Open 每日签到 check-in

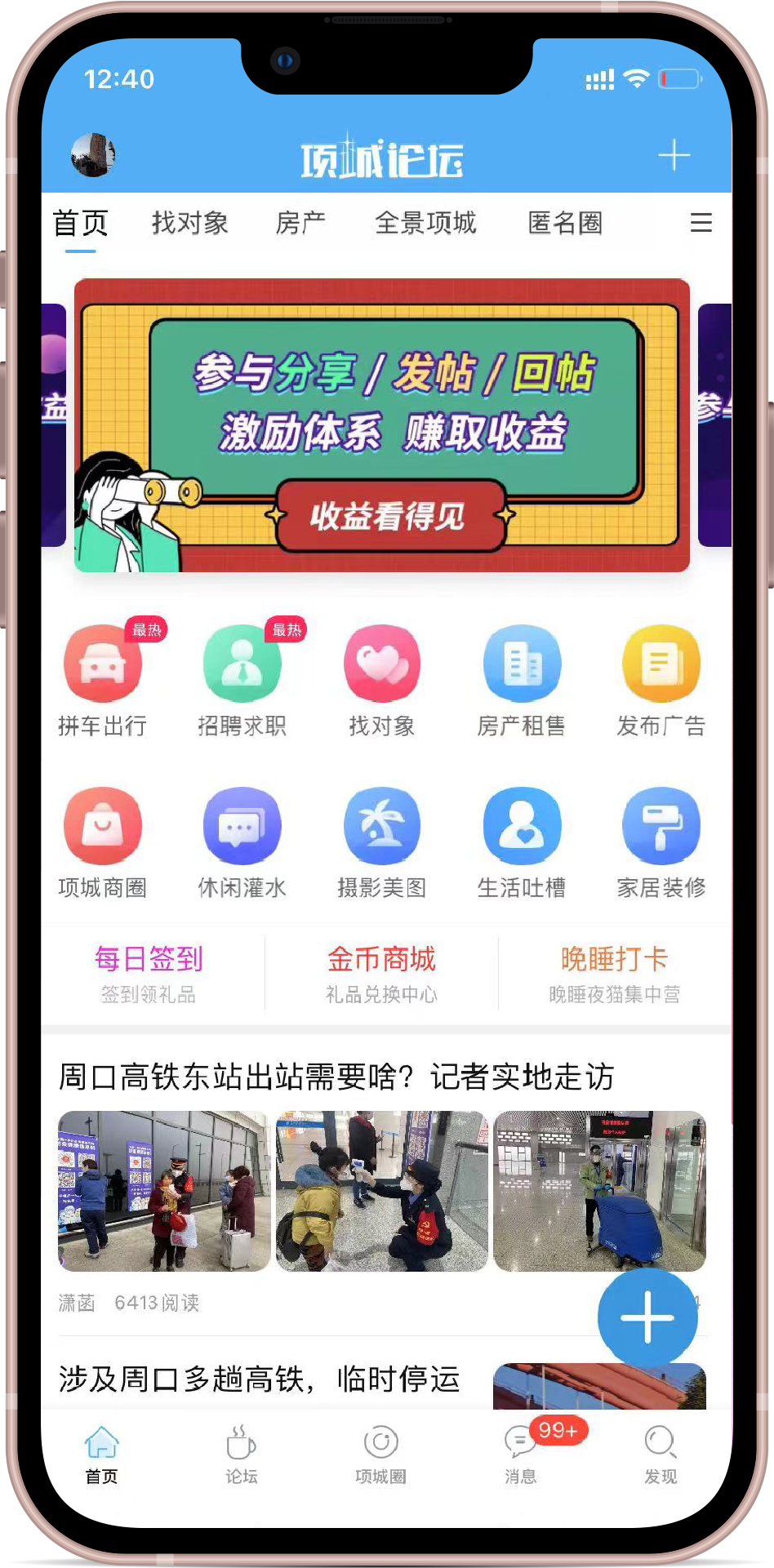[149, 973]
